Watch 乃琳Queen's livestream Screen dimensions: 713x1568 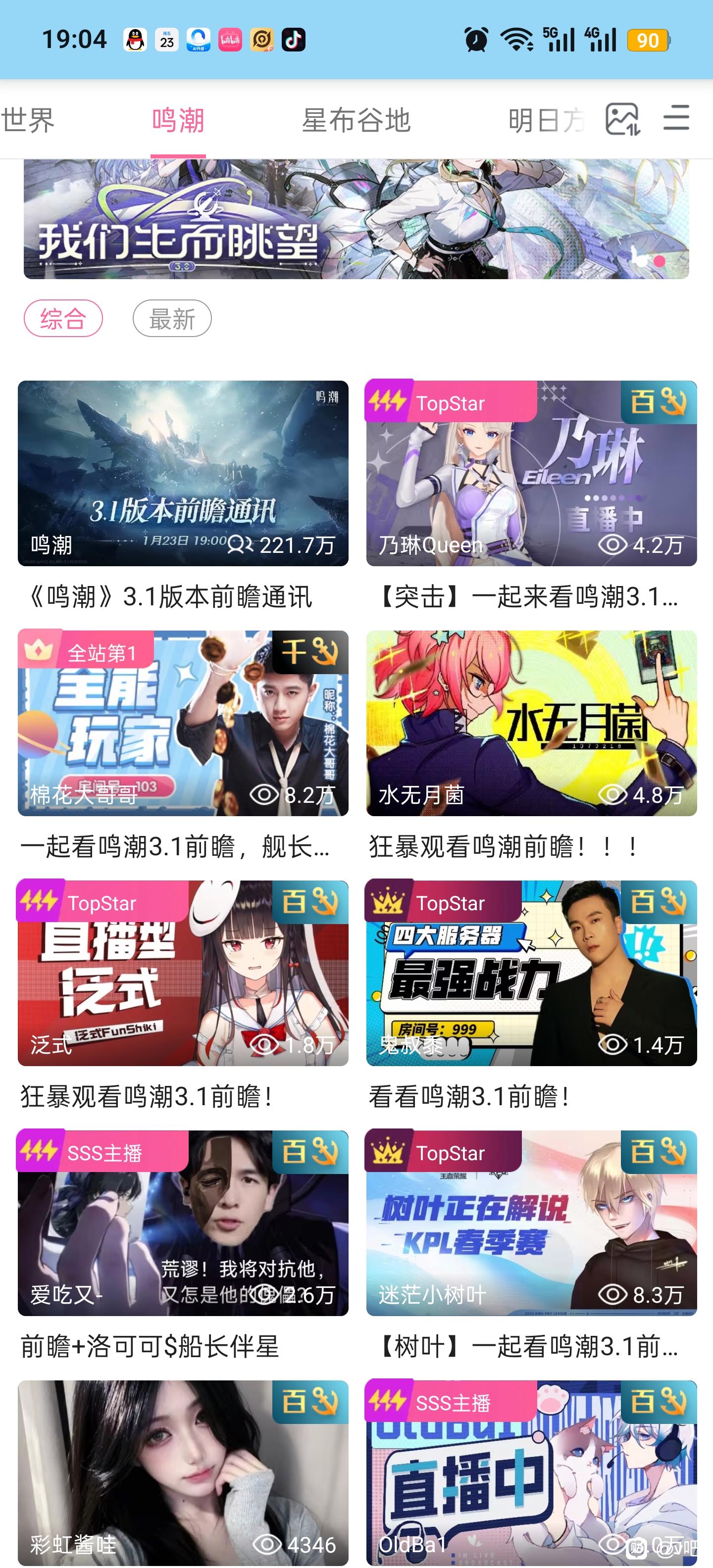[x=531, y=474]
